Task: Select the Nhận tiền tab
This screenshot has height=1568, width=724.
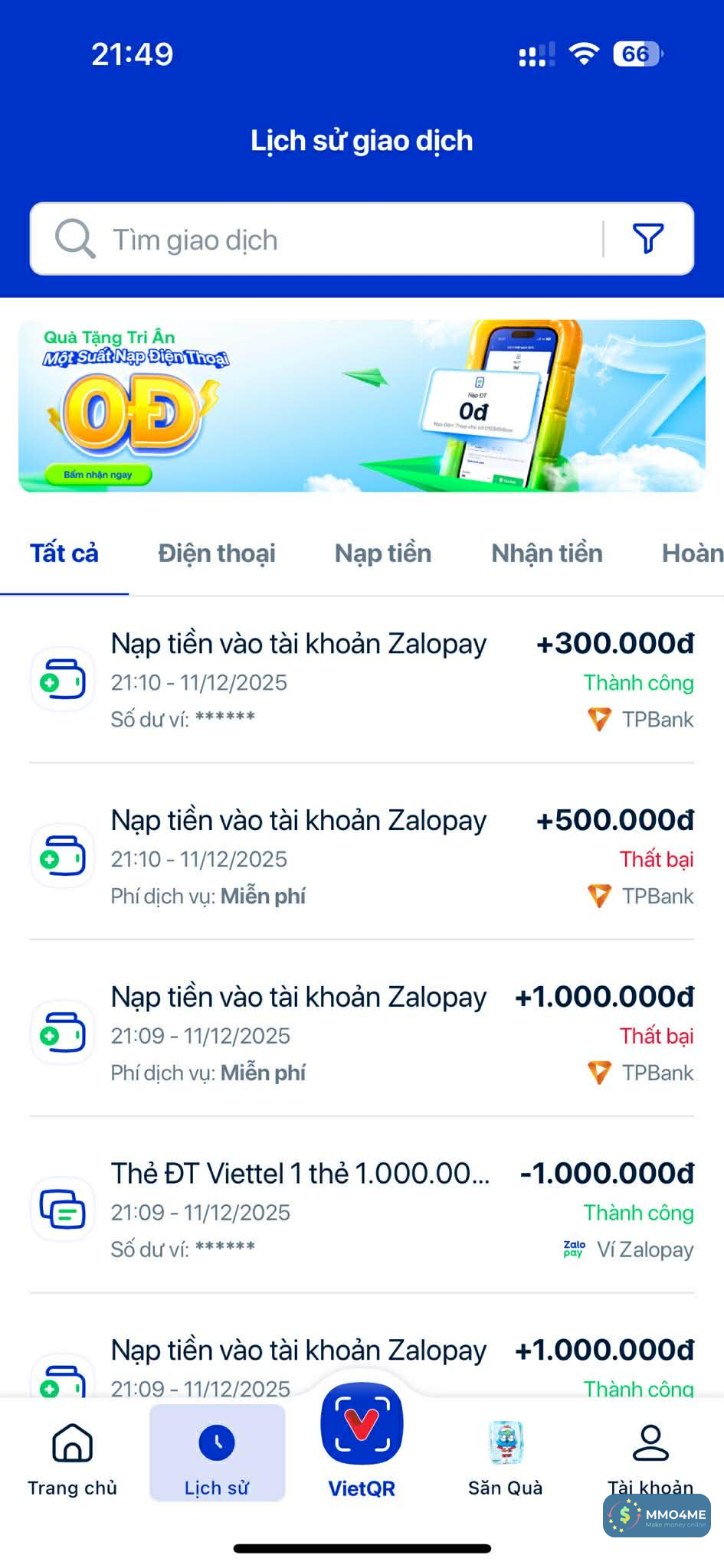Action: 547,553
